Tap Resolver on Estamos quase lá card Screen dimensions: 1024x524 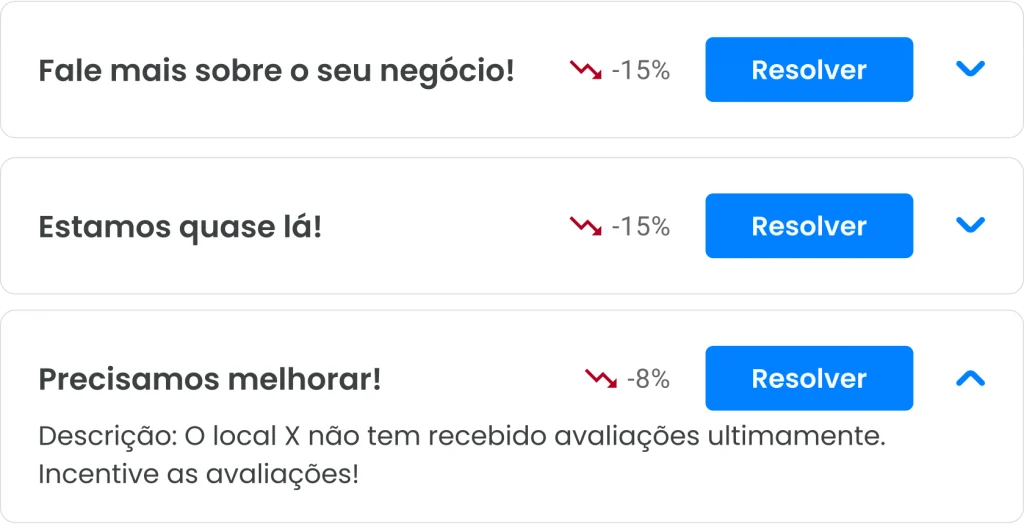808,226
